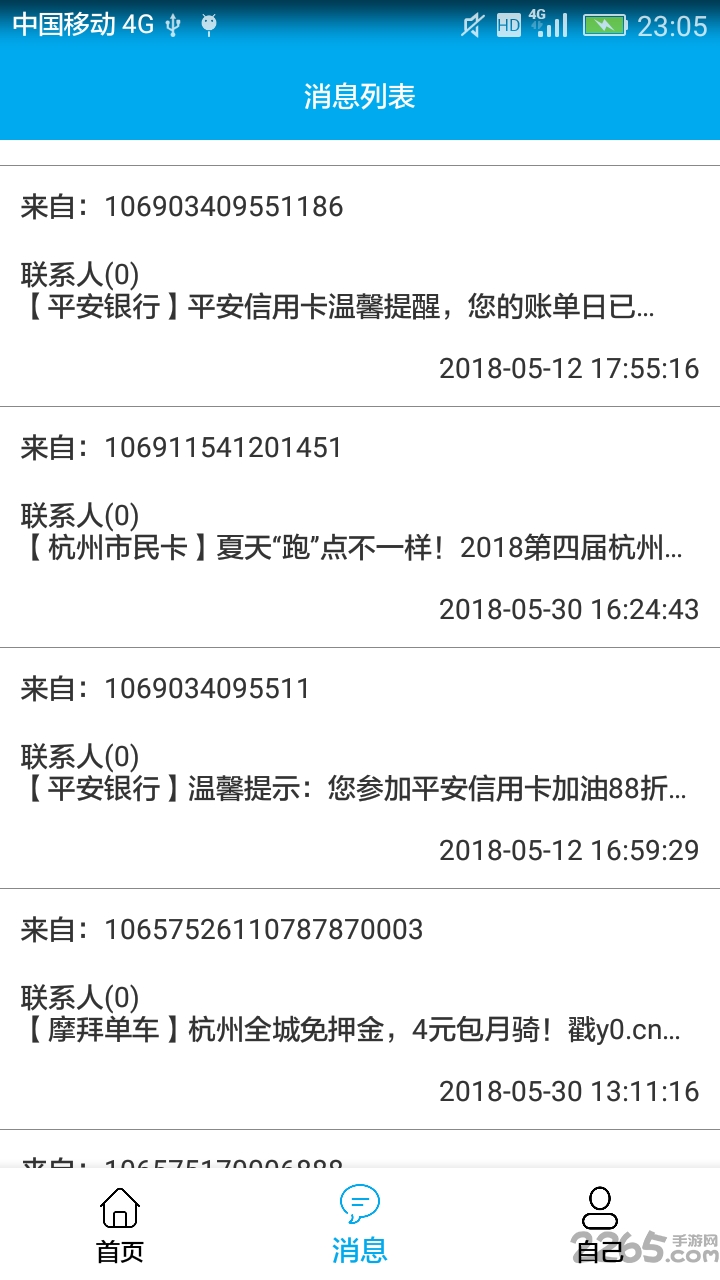Tap the clock showing 23:05

(x=675, y=24)
